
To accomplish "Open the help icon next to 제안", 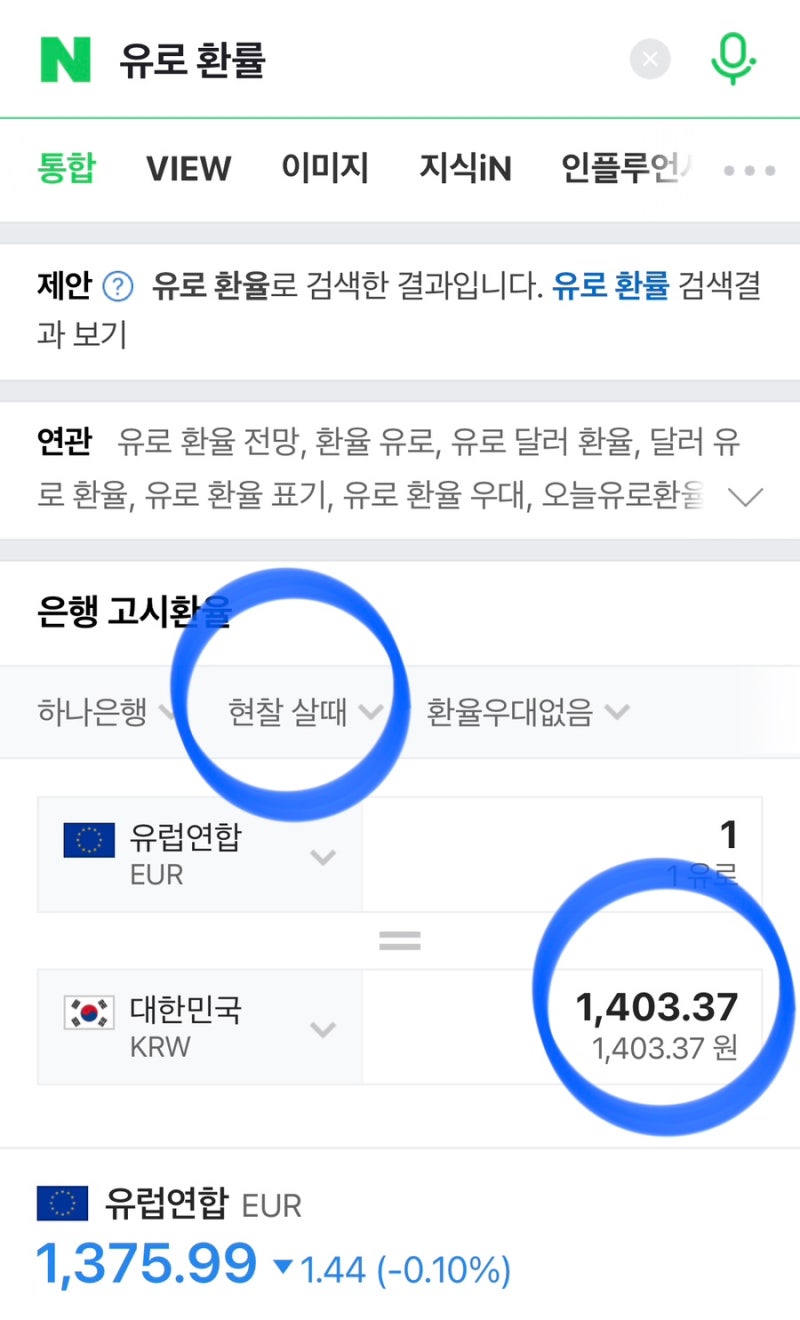I will point(119,285).
